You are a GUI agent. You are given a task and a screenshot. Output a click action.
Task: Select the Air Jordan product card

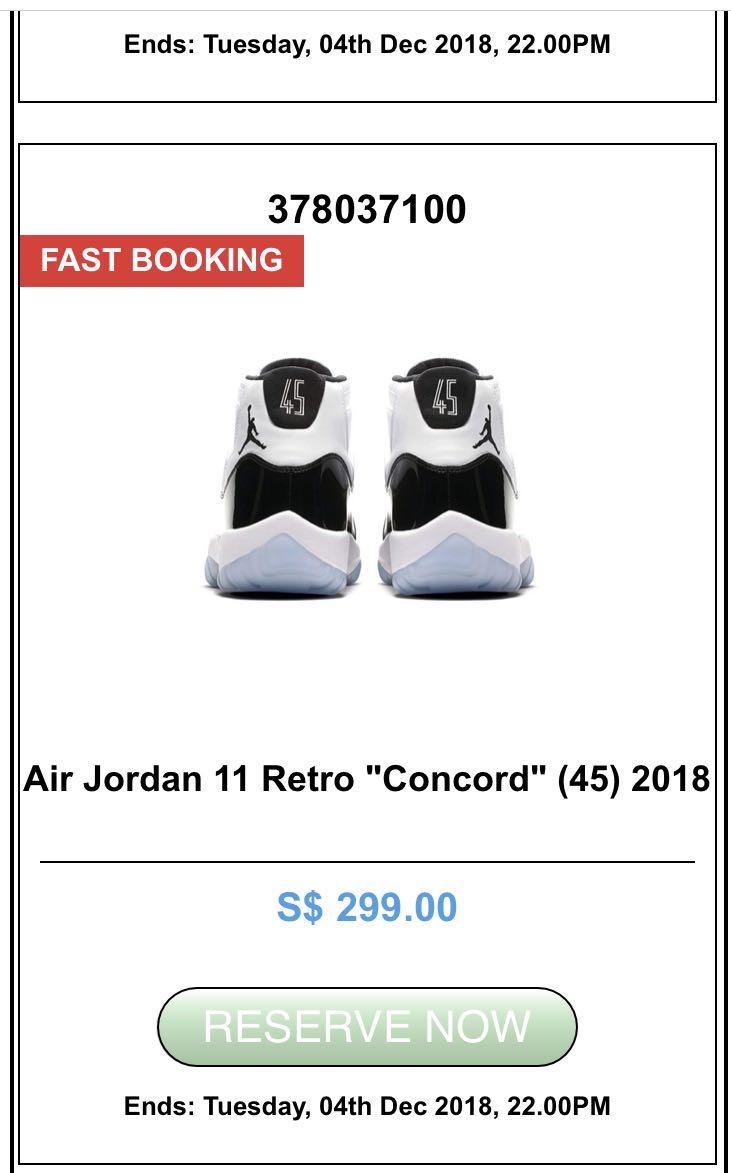click(x=365, y=660)
